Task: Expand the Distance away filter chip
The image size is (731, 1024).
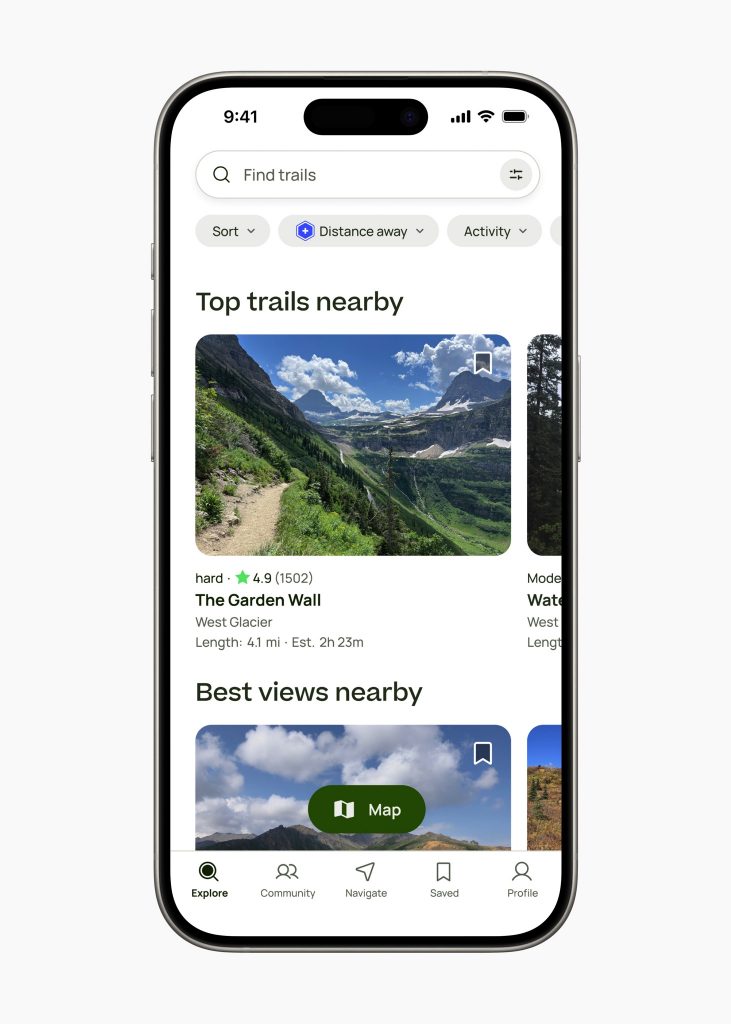Action: coord(358,231)
